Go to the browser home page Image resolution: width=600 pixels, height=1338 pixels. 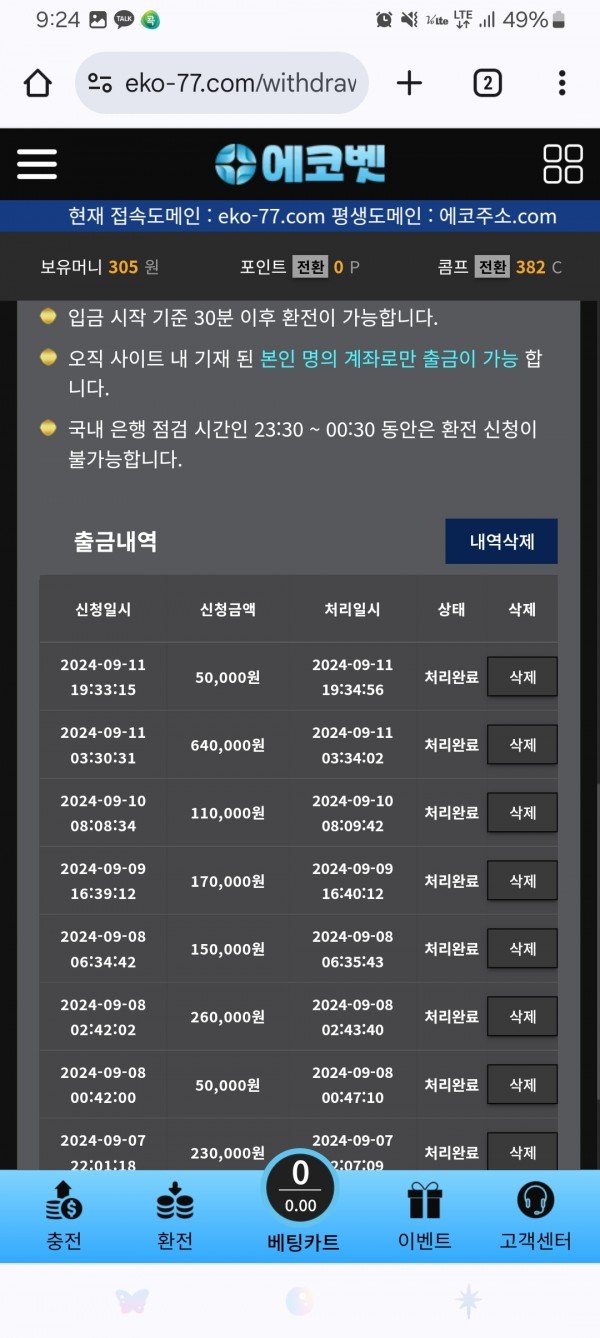point(37,83)
